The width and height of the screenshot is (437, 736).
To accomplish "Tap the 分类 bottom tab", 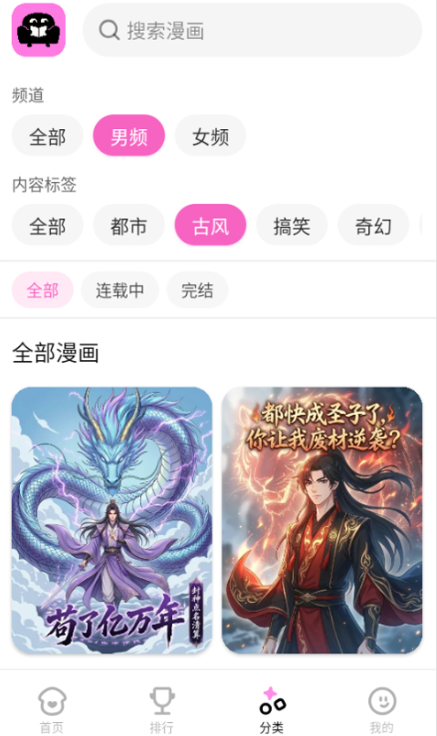I will pos(272,710).
